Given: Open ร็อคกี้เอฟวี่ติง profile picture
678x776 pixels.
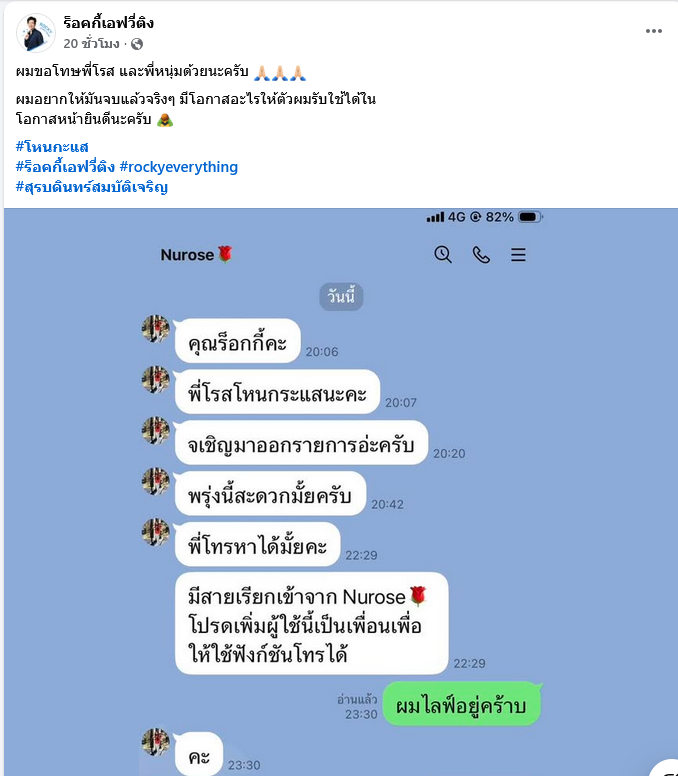Looking at the screenshot, I should click(36, 33).
